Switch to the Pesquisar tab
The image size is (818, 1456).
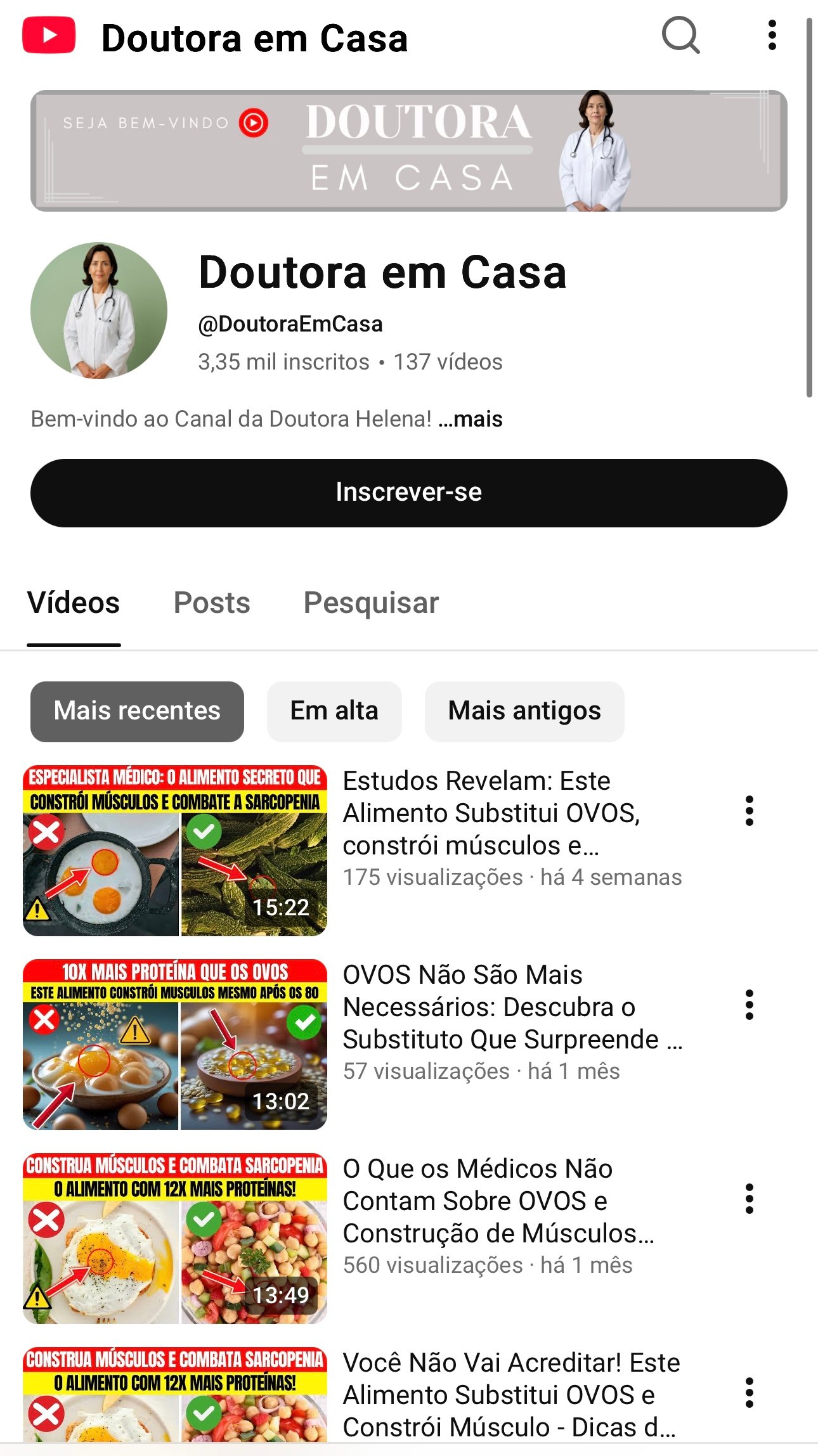point(371,603)
